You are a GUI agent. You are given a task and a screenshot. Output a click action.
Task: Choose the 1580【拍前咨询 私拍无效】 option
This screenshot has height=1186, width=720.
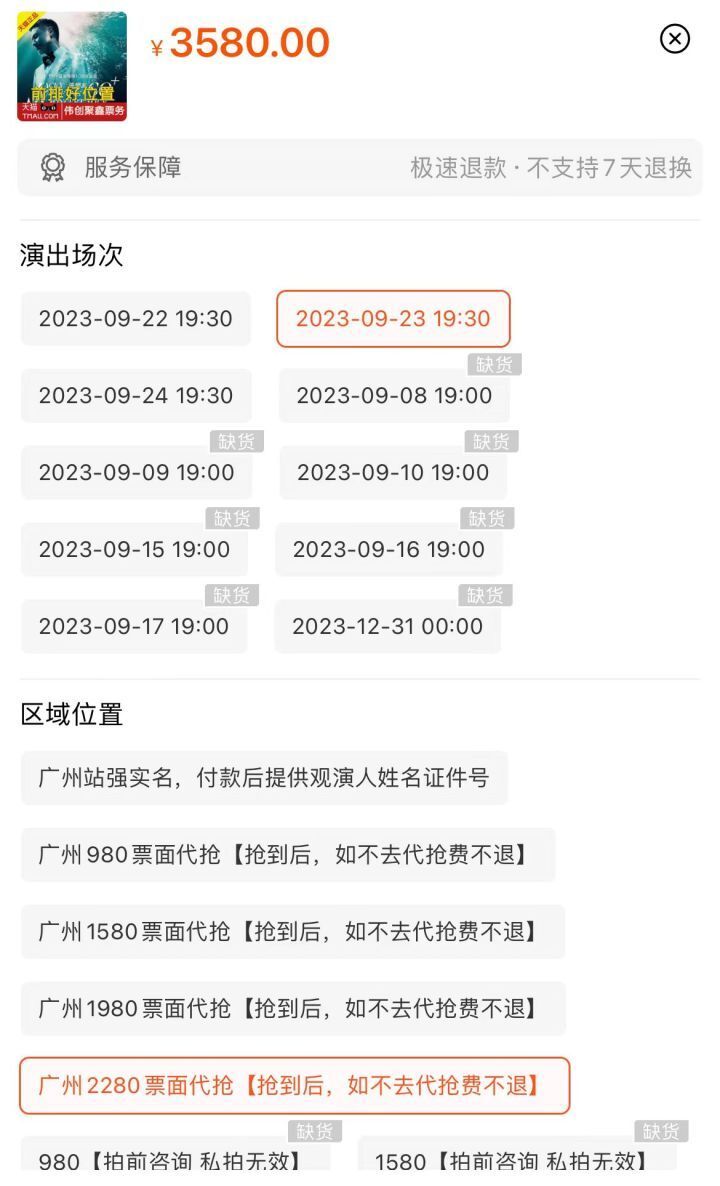point(515,1160)
